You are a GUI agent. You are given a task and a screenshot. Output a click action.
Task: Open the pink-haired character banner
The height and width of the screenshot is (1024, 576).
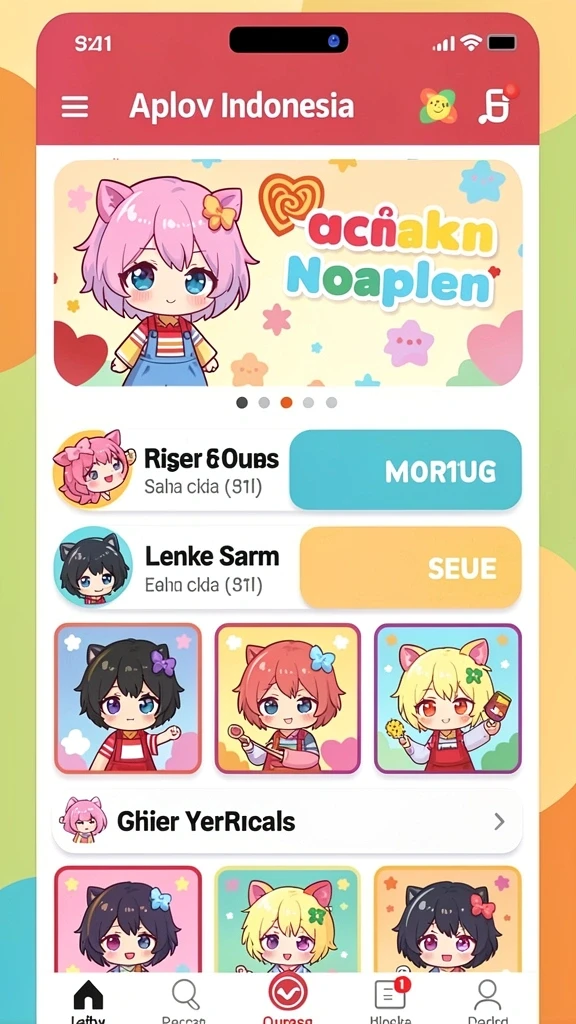288,273
